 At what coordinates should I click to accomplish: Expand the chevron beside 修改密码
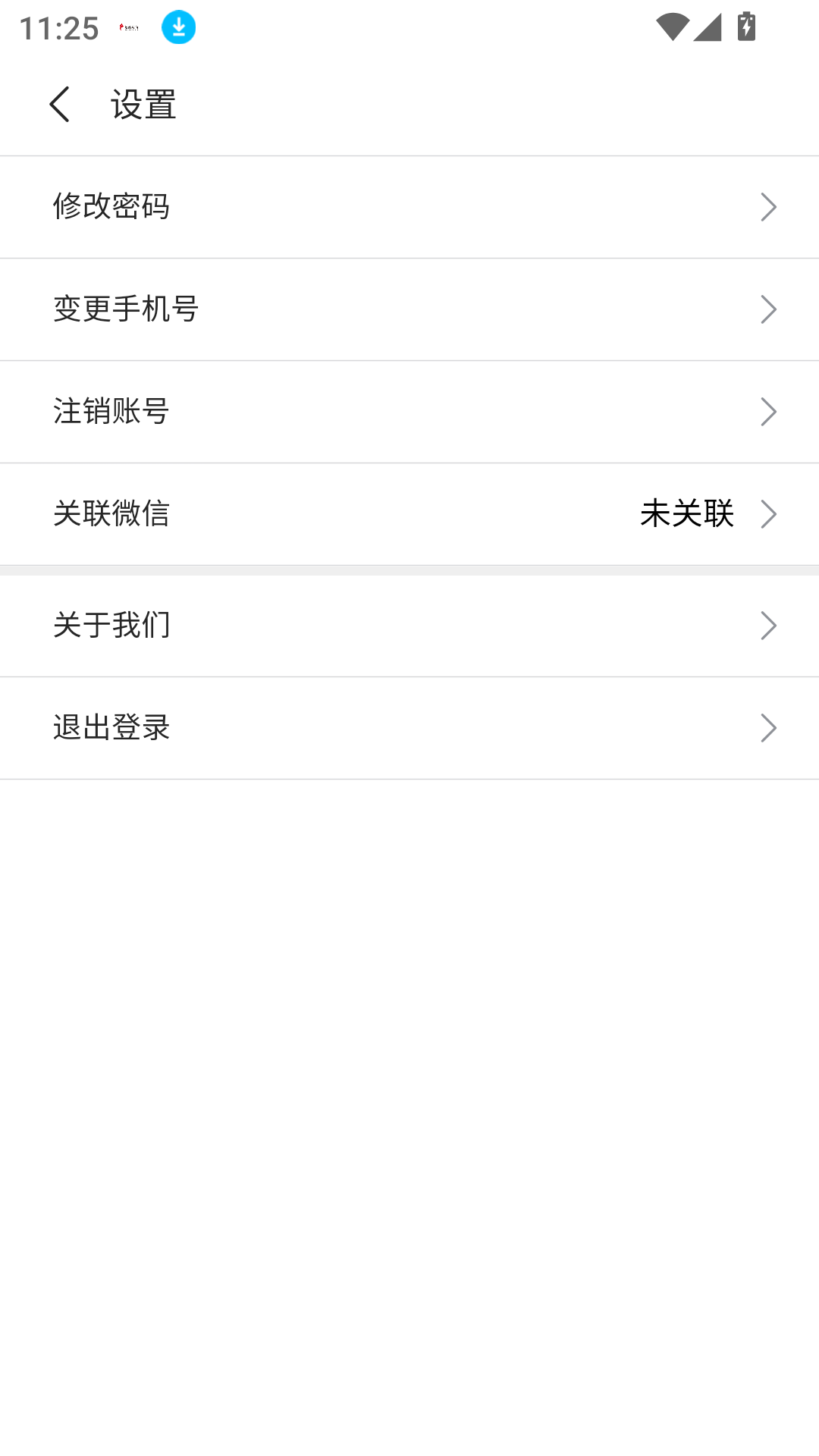click(769, 206)
